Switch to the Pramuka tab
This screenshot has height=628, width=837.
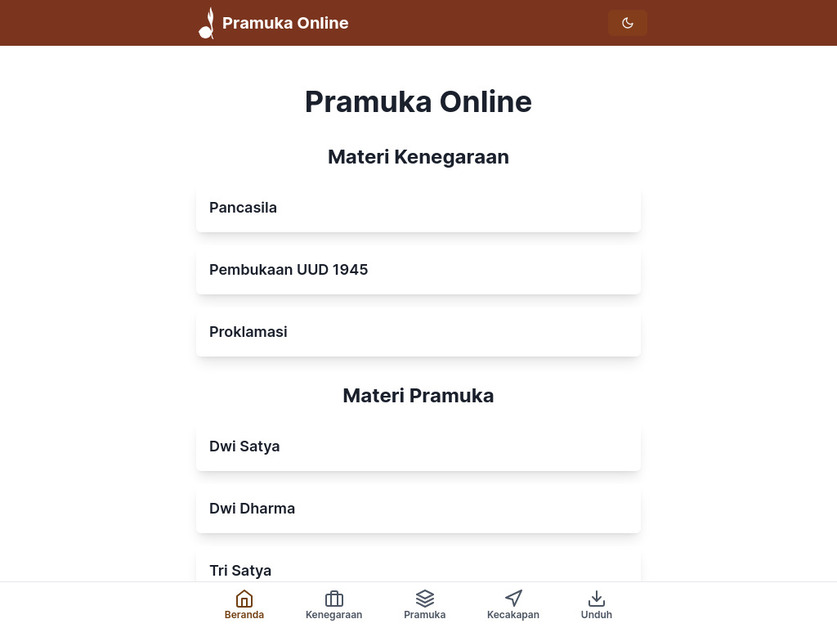pyautogui.click(x=425, y=605)
